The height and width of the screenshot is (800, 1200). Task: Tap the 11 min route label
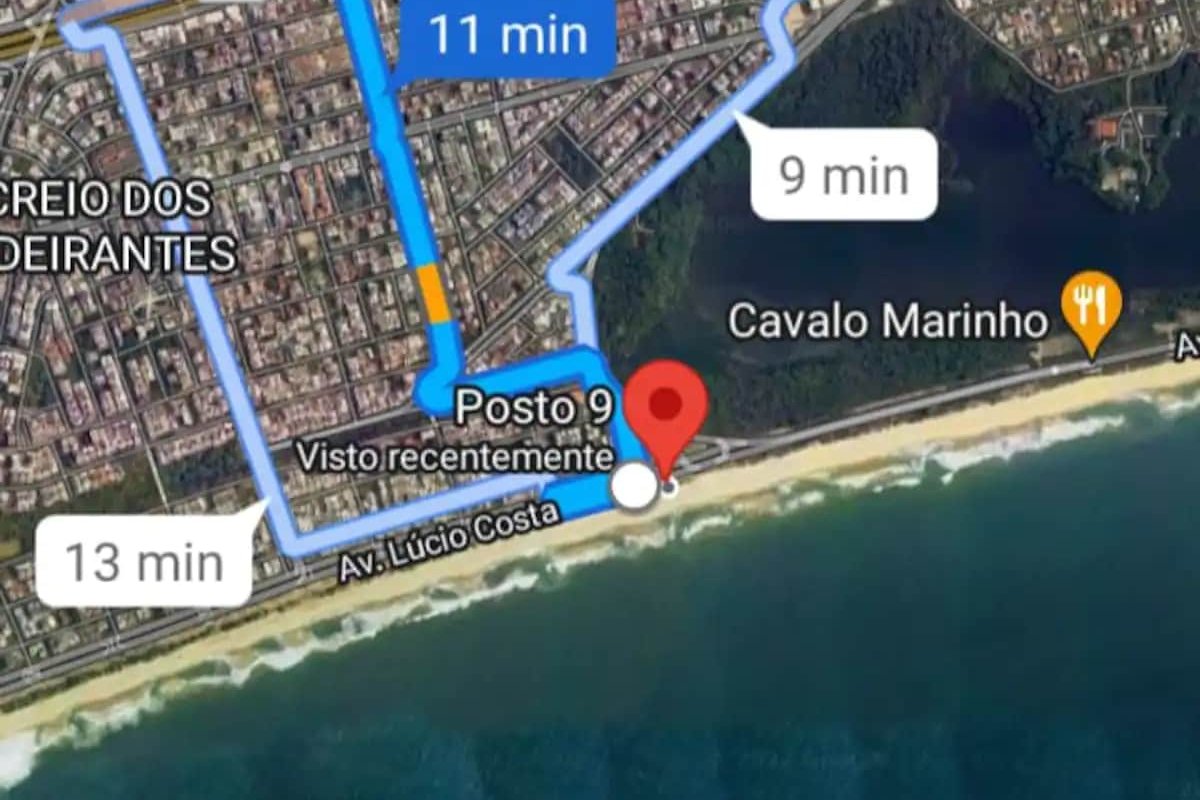pos(507,36)
